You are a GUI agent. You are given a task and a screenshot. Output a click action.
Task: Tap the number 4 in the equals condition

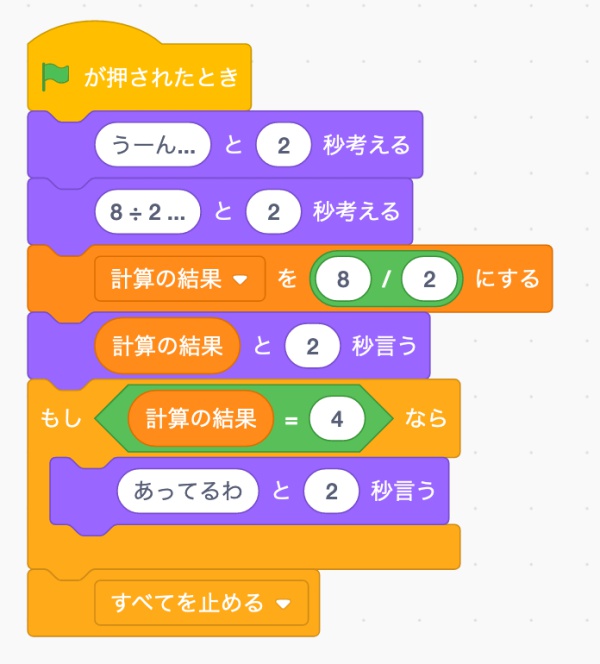click(x=337, y=418)
